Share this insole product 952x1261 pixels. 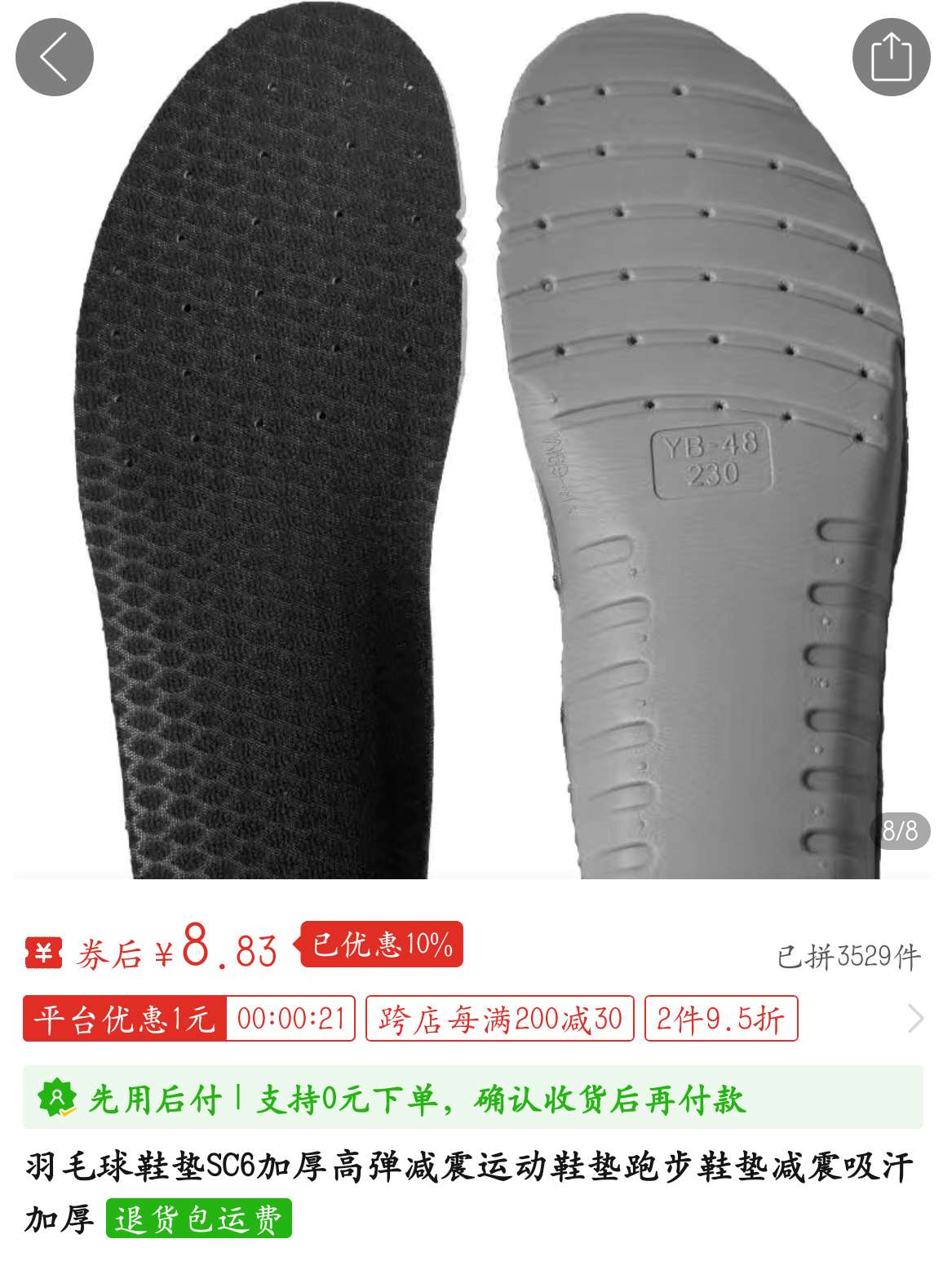[891, 57]
